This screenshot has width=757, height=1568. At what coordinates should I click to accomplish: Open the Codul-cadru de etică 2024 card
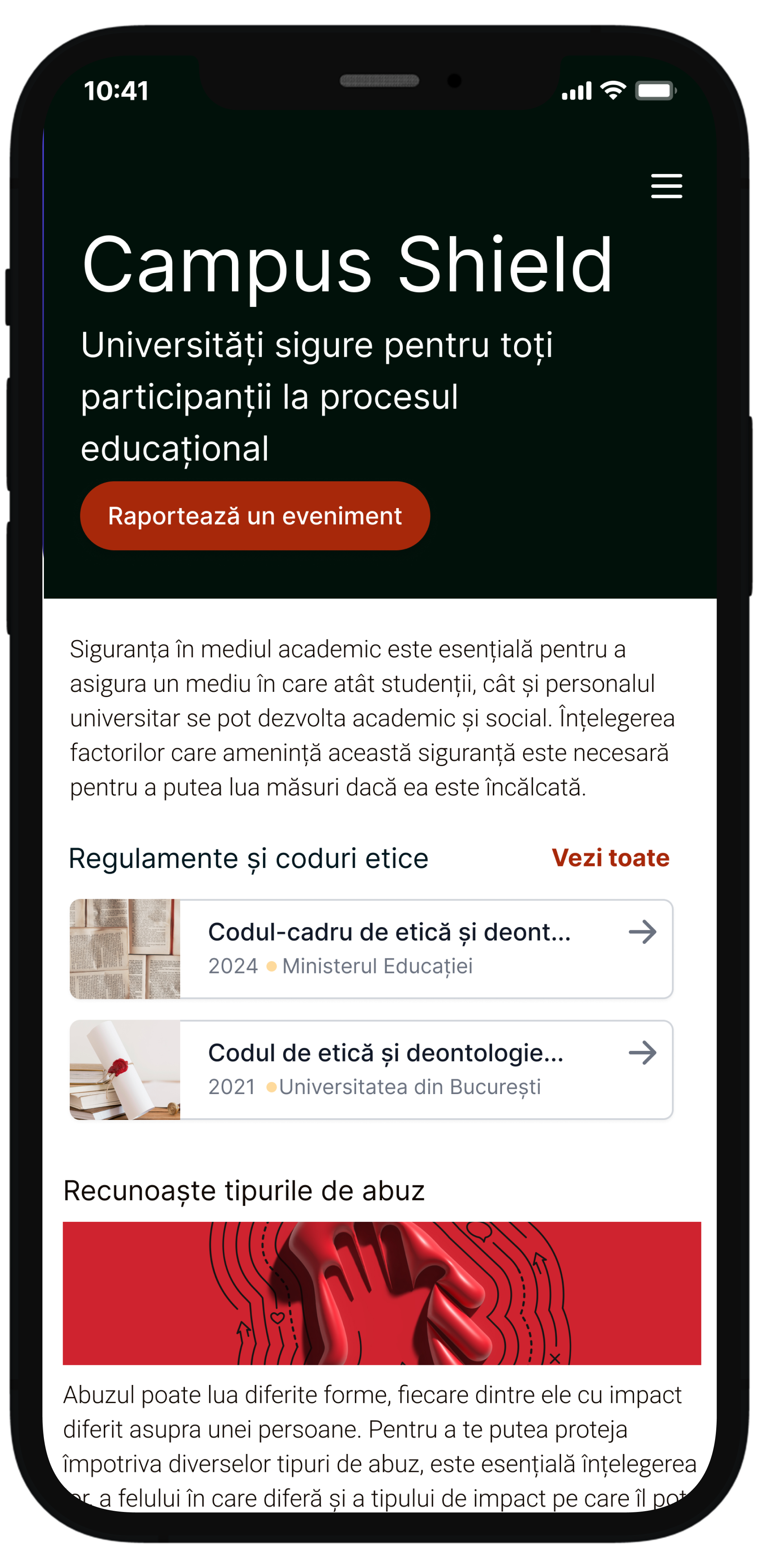(371, 948)
